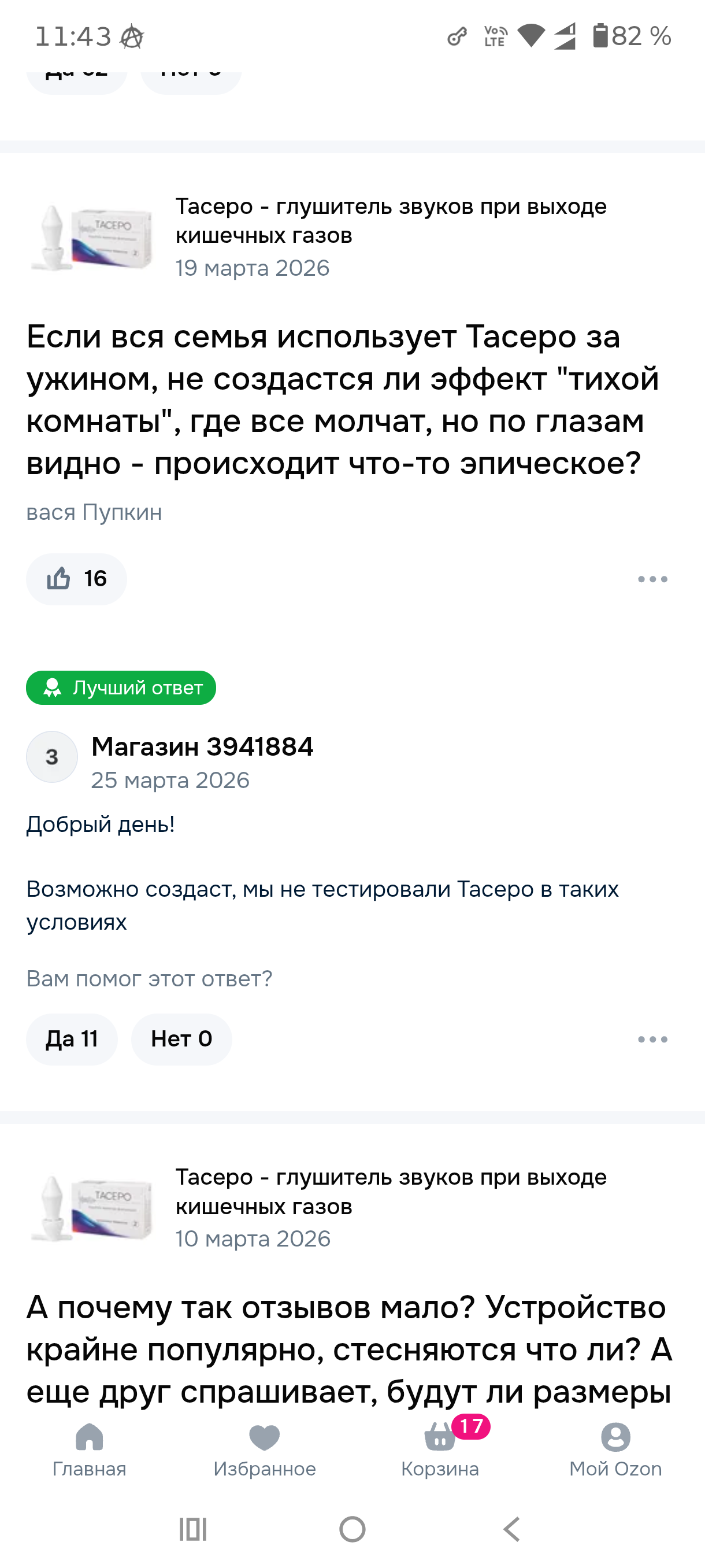The width and height of the screenshot is (705, 1568).
Task: Open the Магазин 3941884 seller profile
Action: 202,747
